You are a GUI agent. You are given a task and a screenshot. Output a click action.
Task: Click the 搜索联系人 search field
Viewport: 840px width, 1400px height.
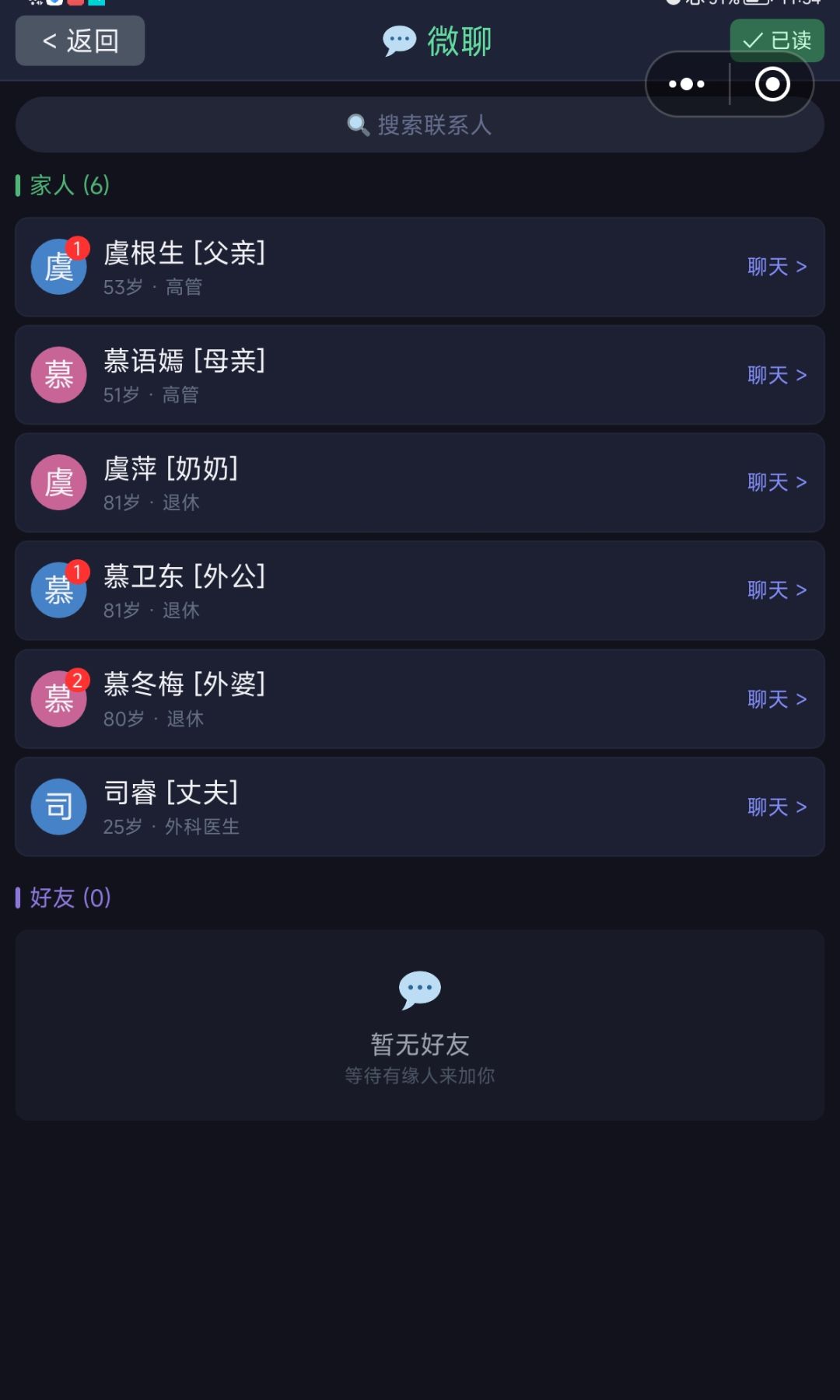(420, 124)
